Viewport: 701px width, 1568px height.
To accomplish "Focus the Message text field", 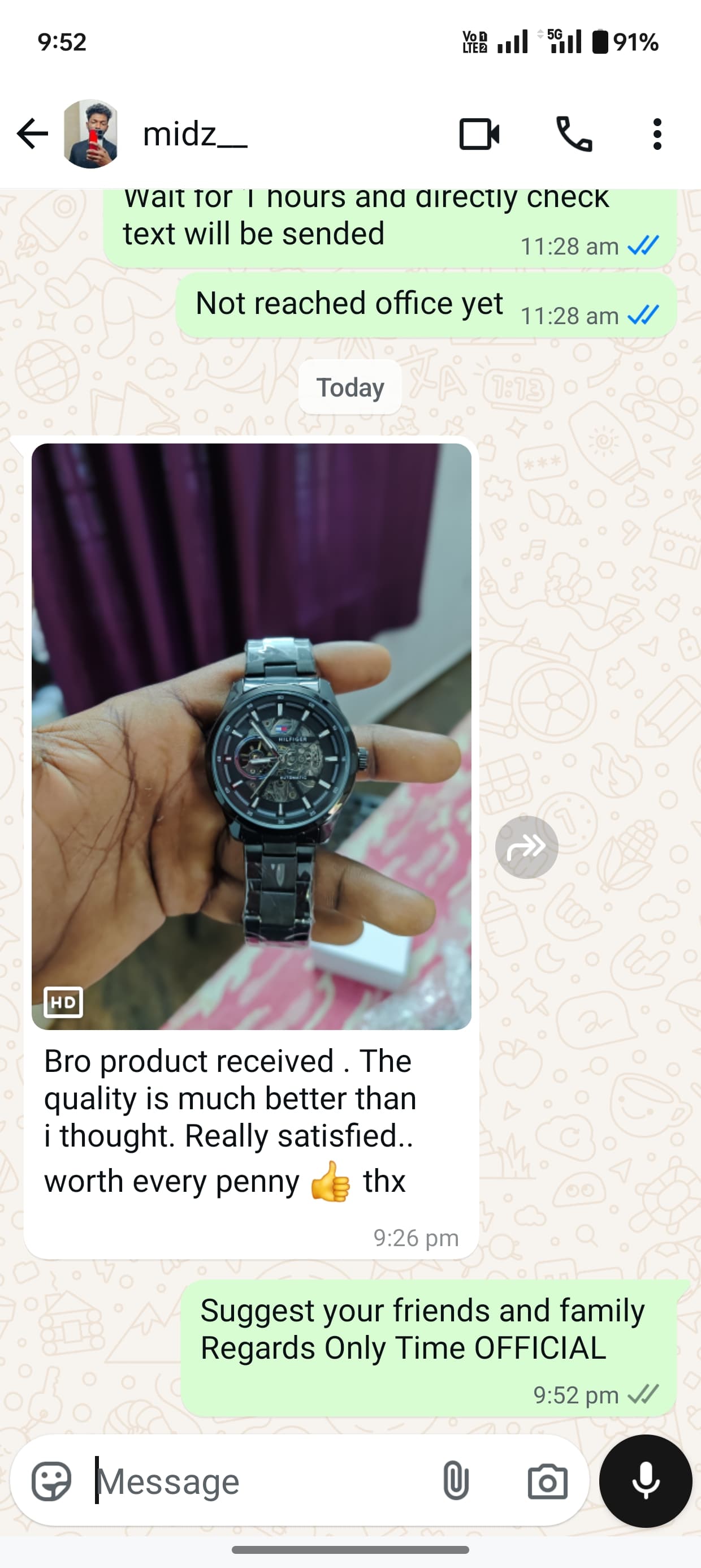I will 262,1481.
